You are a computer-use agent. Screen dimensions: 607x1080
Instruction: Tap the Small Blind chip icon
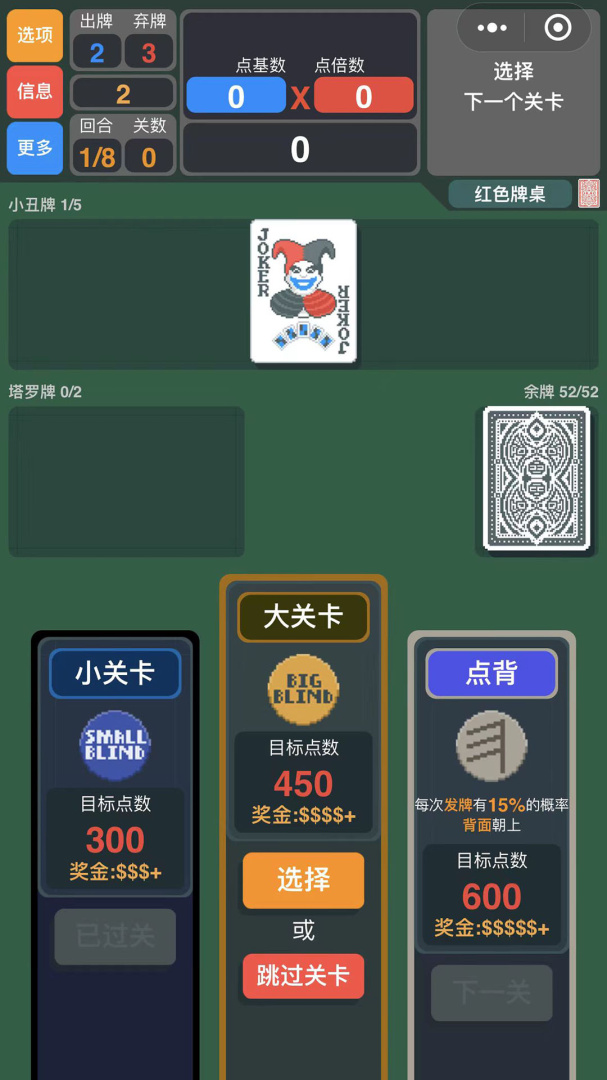click(115, 745)
